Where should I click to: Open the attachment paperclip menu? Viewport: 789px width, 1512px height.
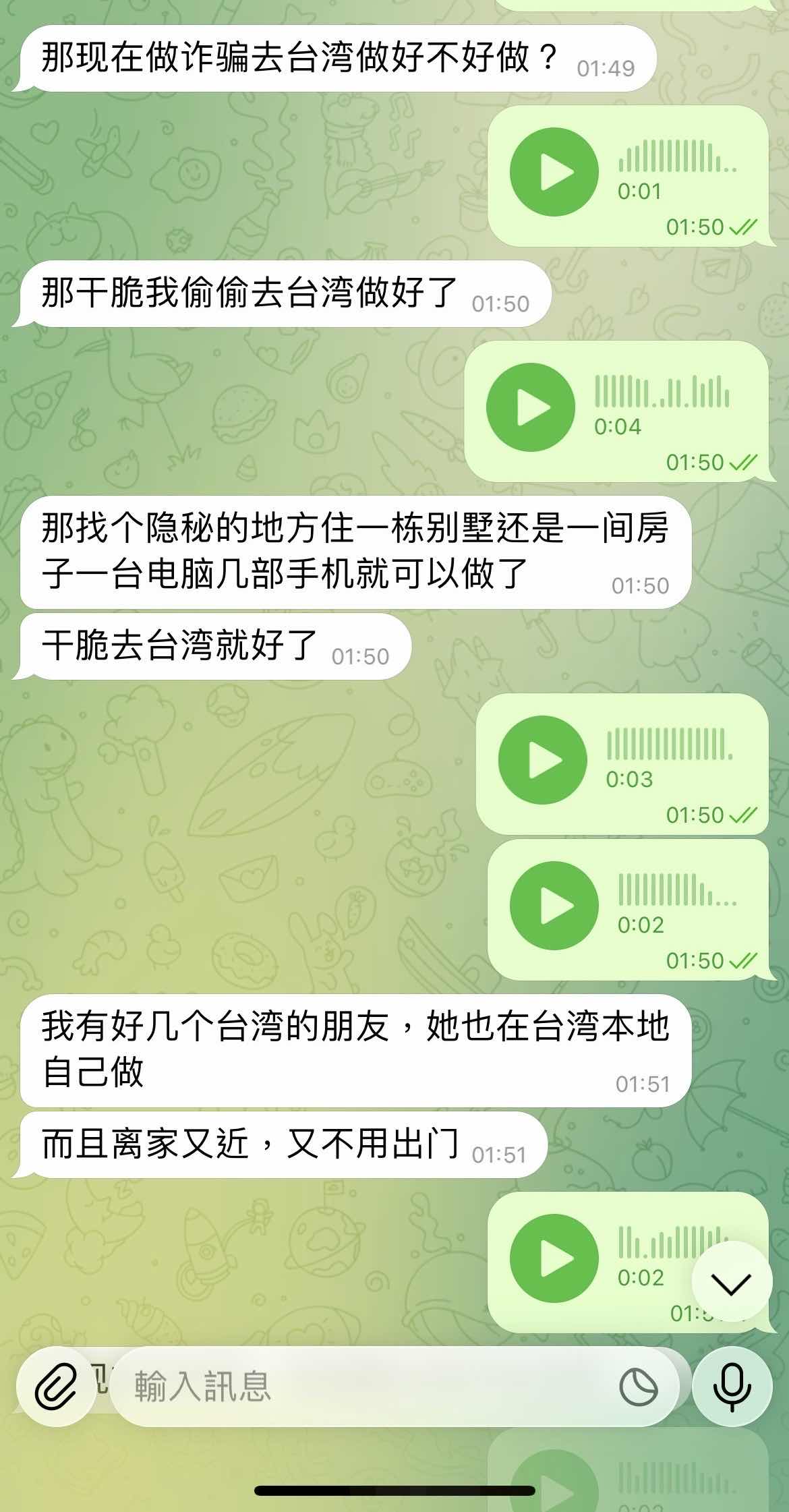(55, 1387)
